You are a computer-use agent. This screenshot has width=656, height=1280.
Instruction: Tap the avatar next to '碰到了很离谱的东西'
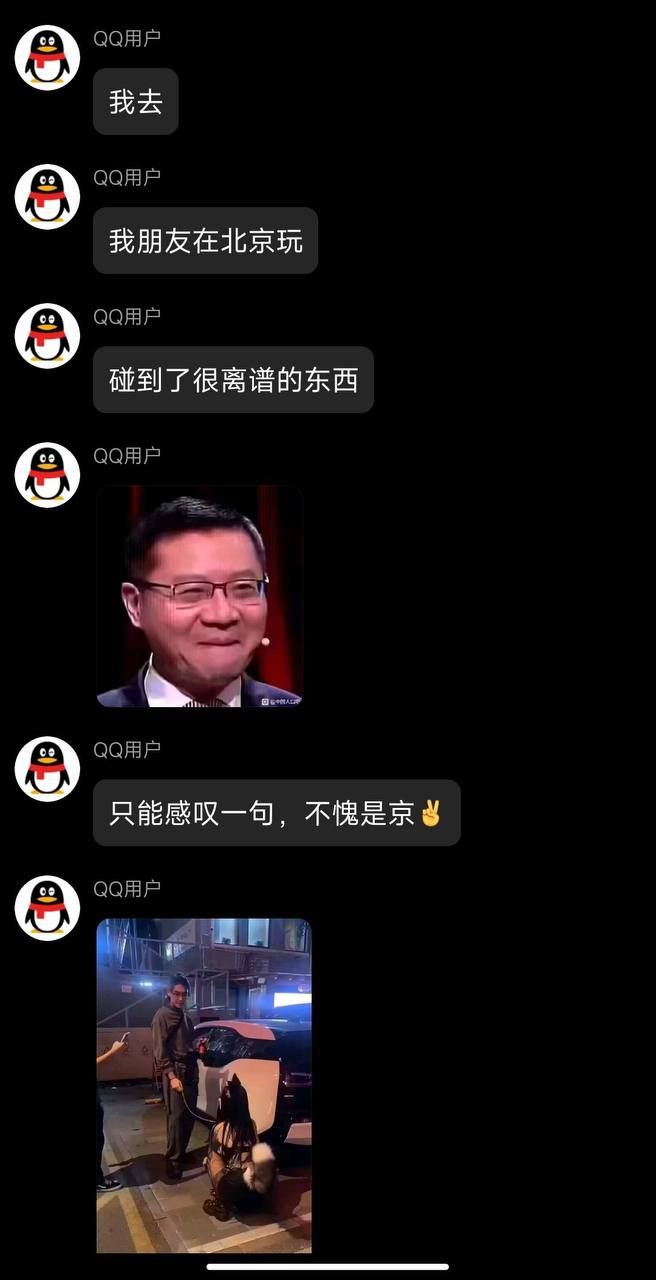pyautogui.click(x=47, y=336)
